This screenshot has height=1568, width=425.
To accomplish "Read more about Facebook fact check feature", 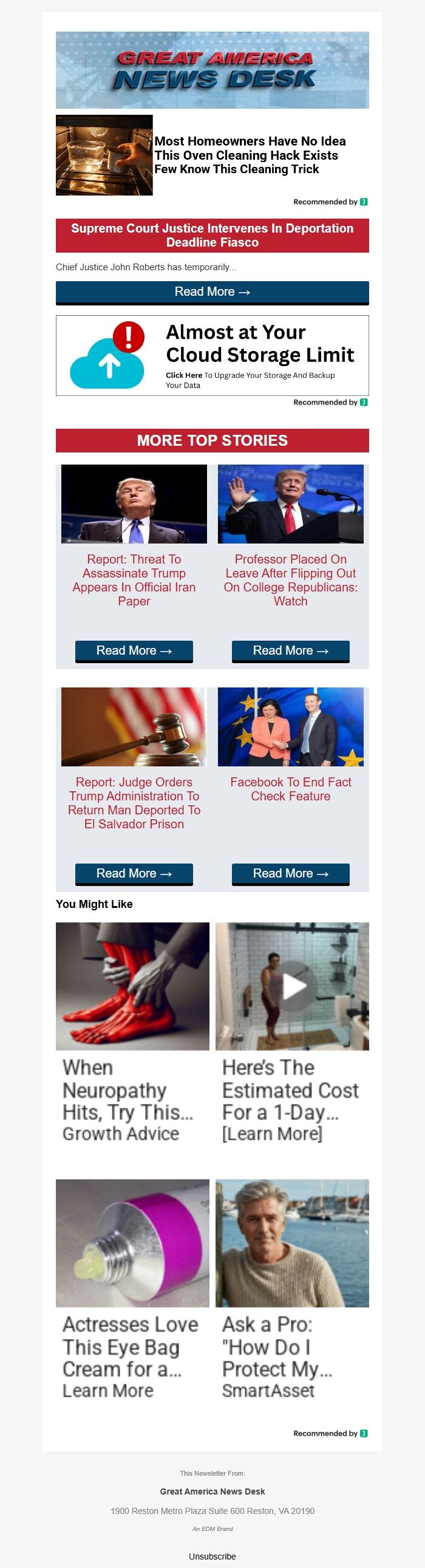I will tap(290, 873).
